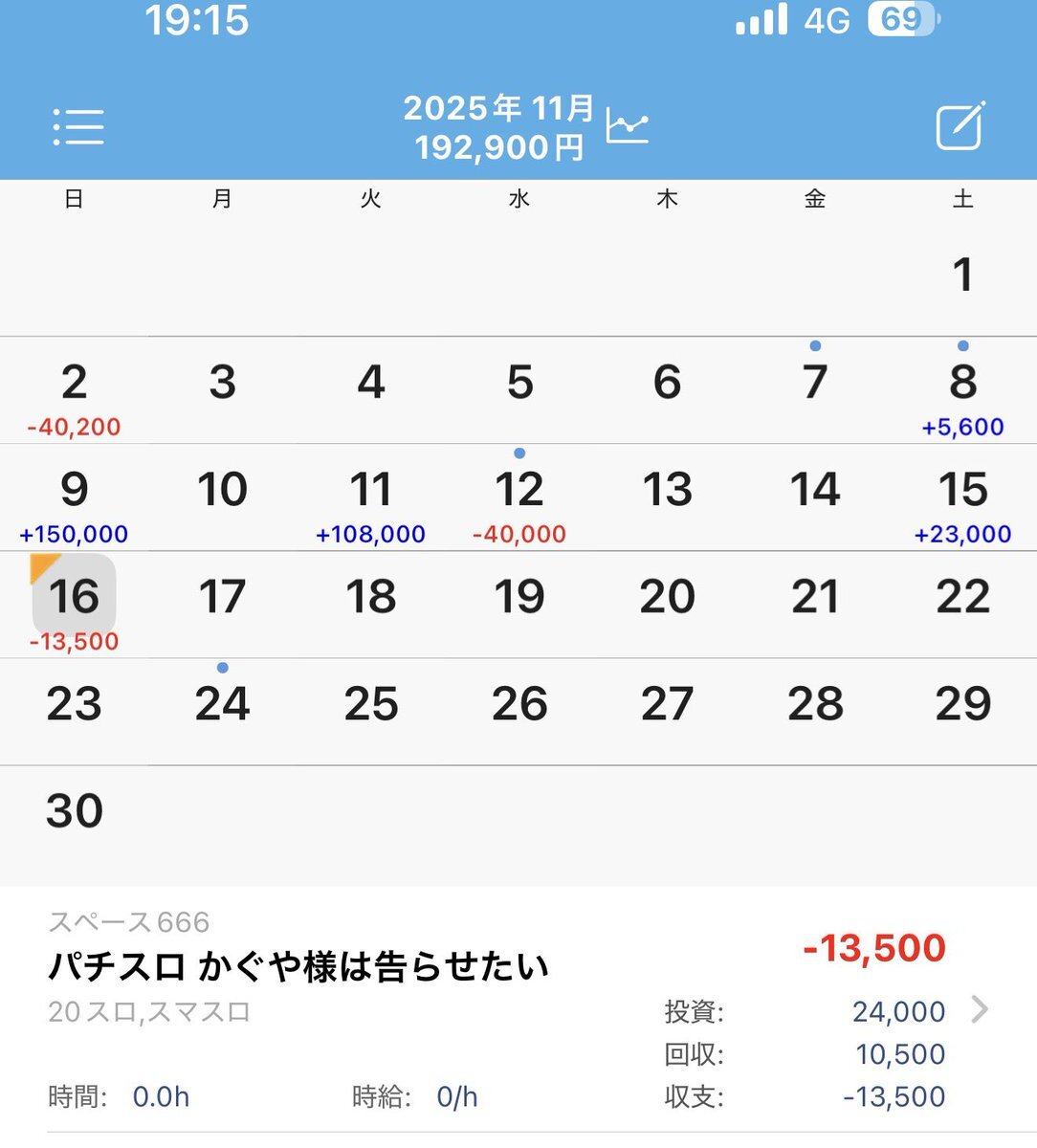Viewport: 1037px width, 1148px height.
Task: Open the graph chart icon
Action: coord(628,126)
